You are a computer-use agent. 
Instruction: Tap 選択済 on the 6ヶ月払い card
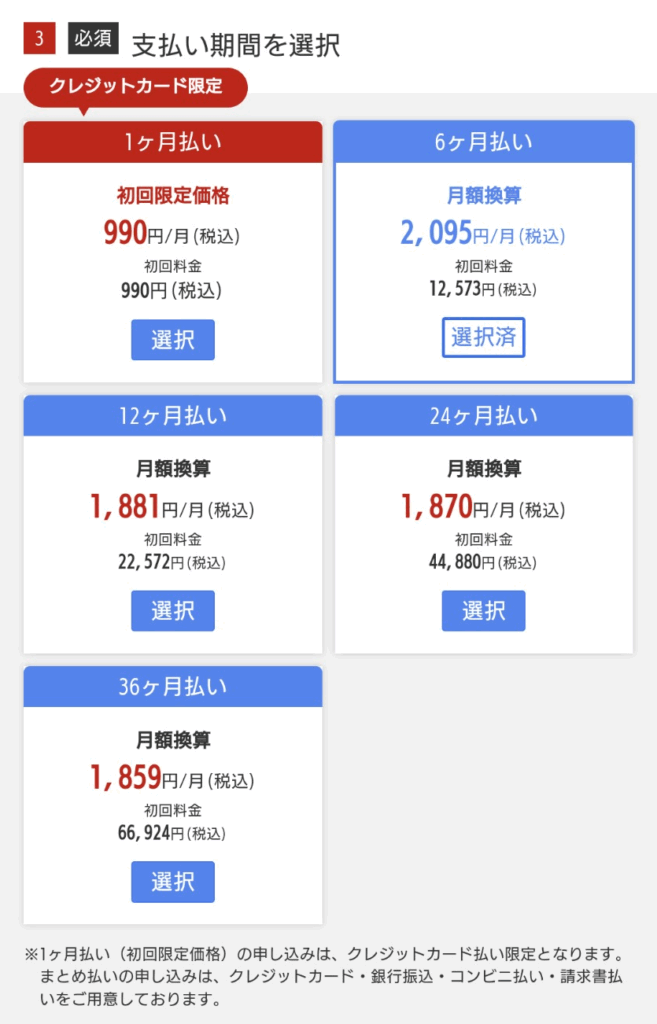tap(483, 338)
